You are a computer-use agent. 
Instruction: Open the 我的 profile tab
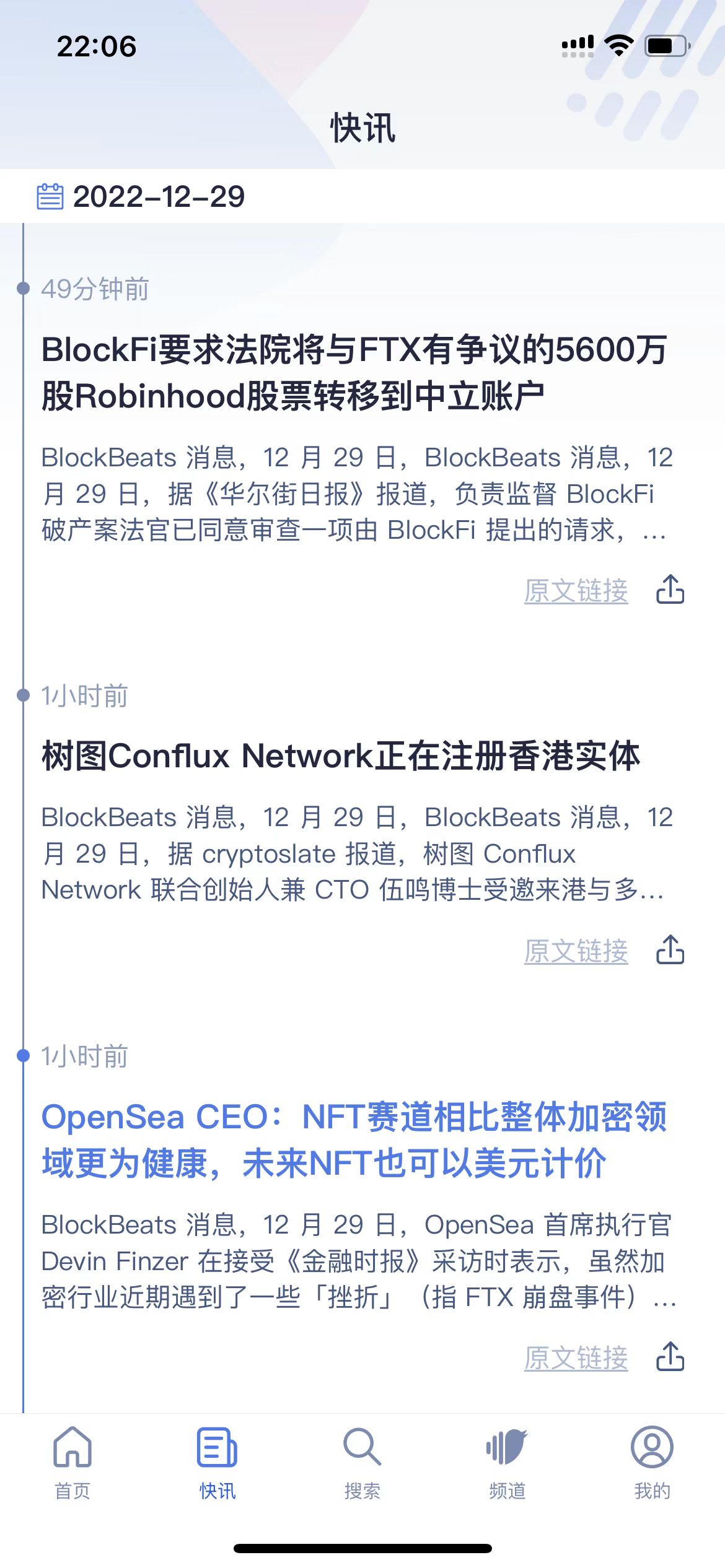(x=652, y=1463)
